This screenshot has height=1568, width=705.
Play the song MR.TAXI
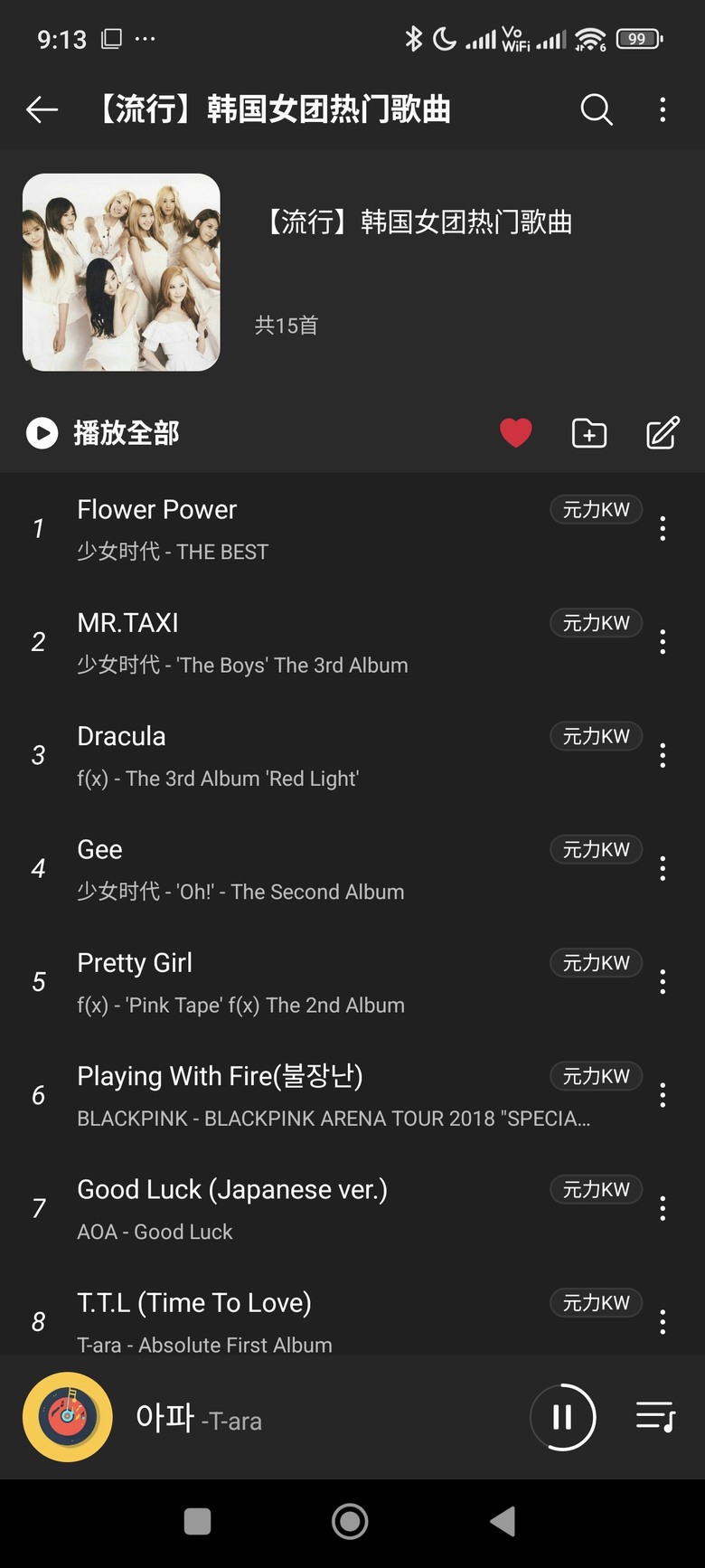[x=271, y=642]
